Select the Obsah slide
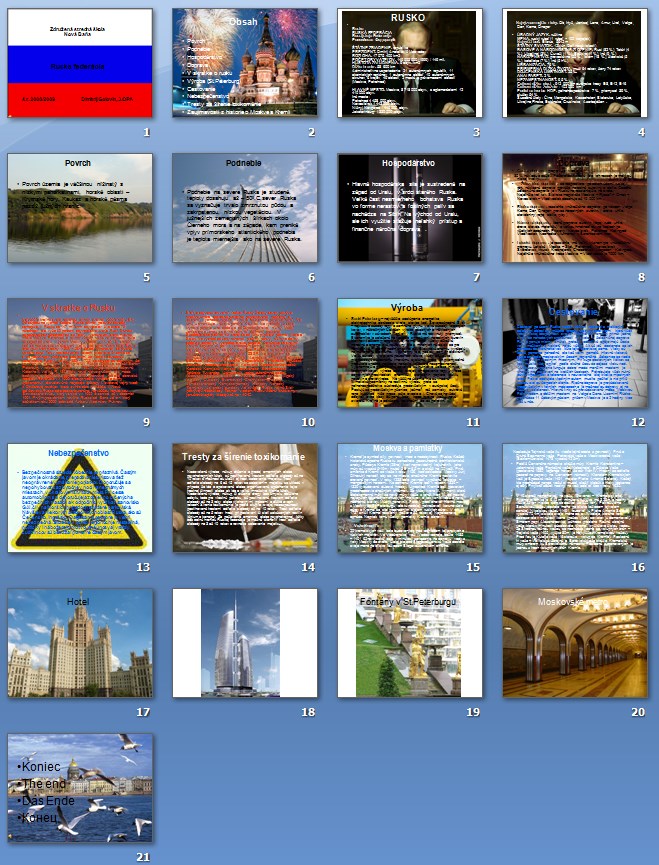 click(245, 63)
